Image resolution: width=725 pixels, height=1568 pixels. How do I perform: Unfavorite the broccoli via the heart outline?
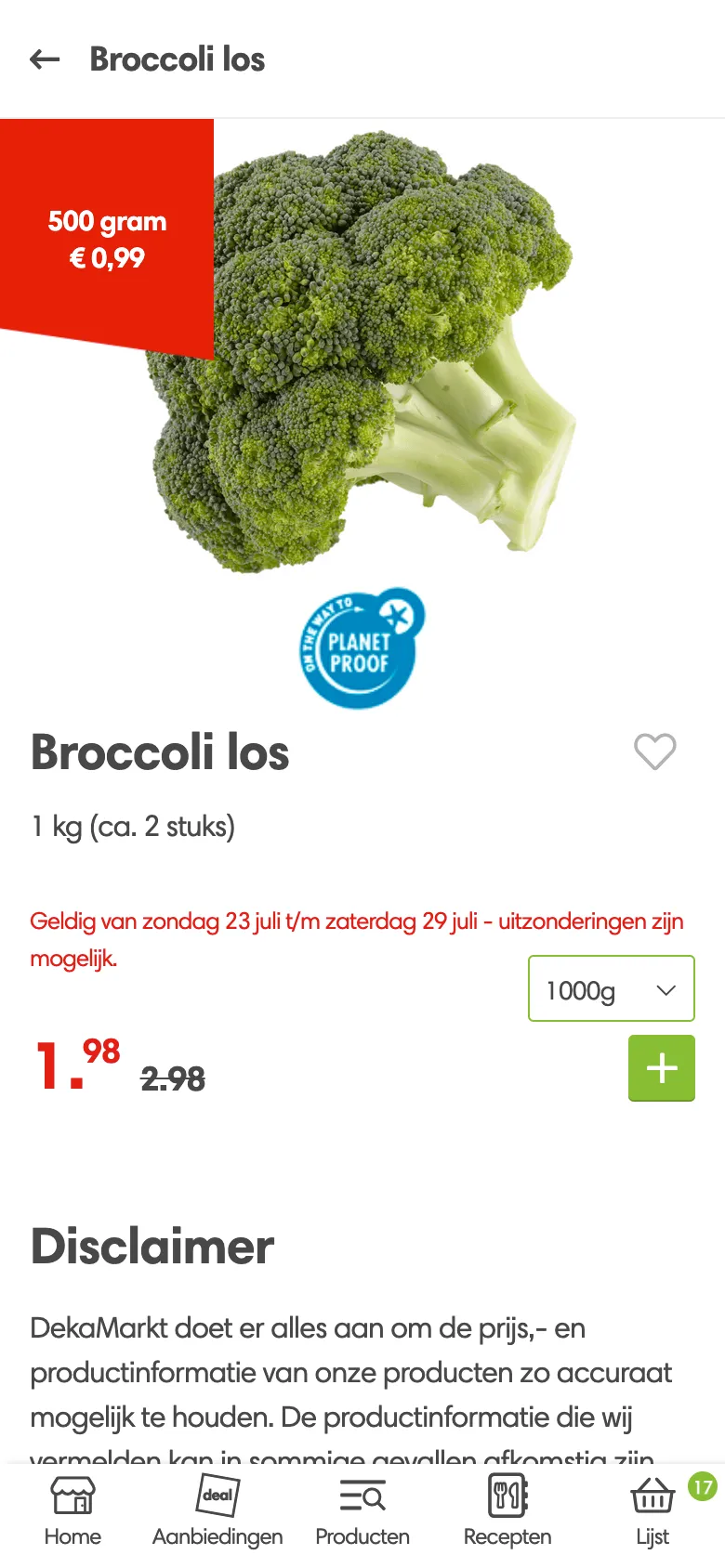(654, 752)
